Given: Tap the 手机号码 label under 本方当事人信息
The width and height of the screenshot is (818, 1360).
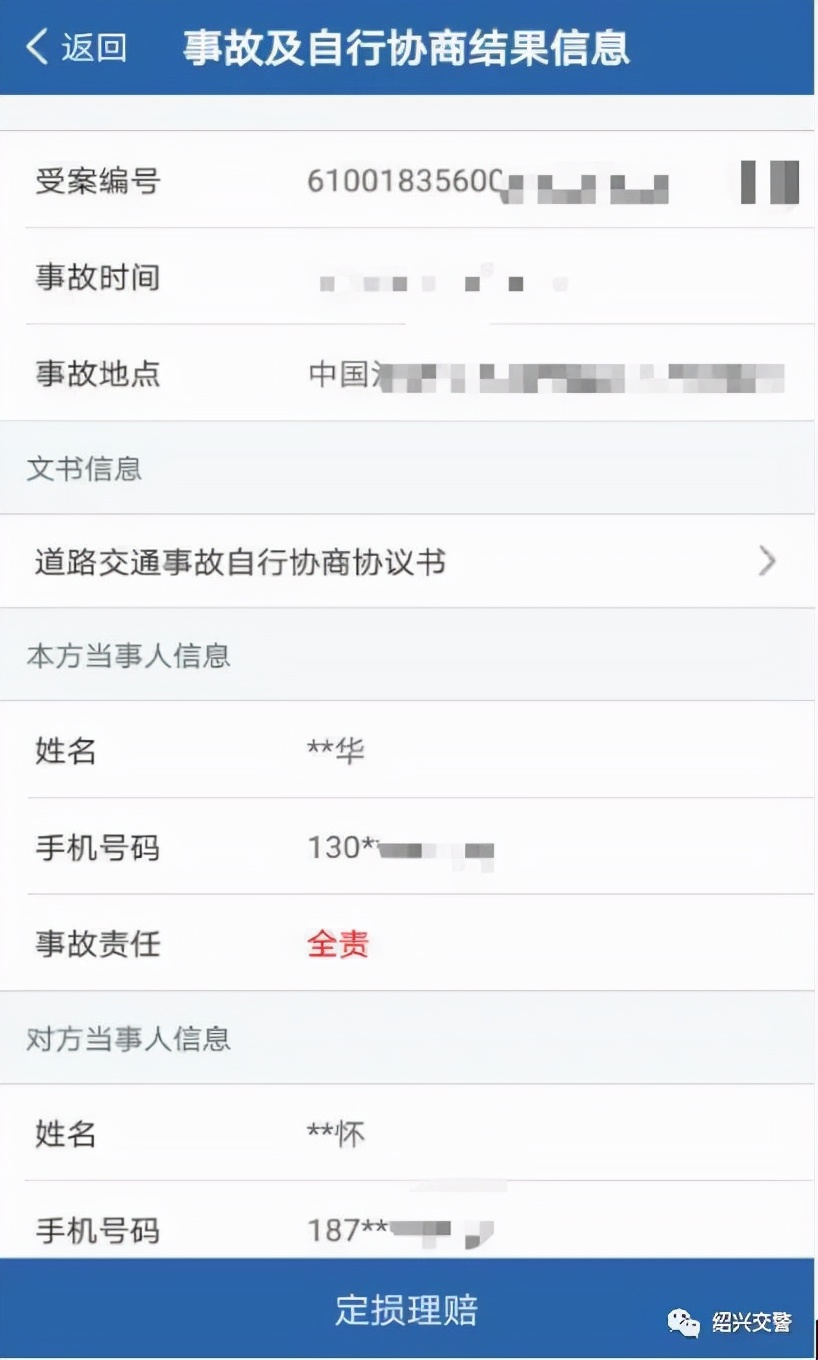Looking at the screenshot, I should coord(97,847).
